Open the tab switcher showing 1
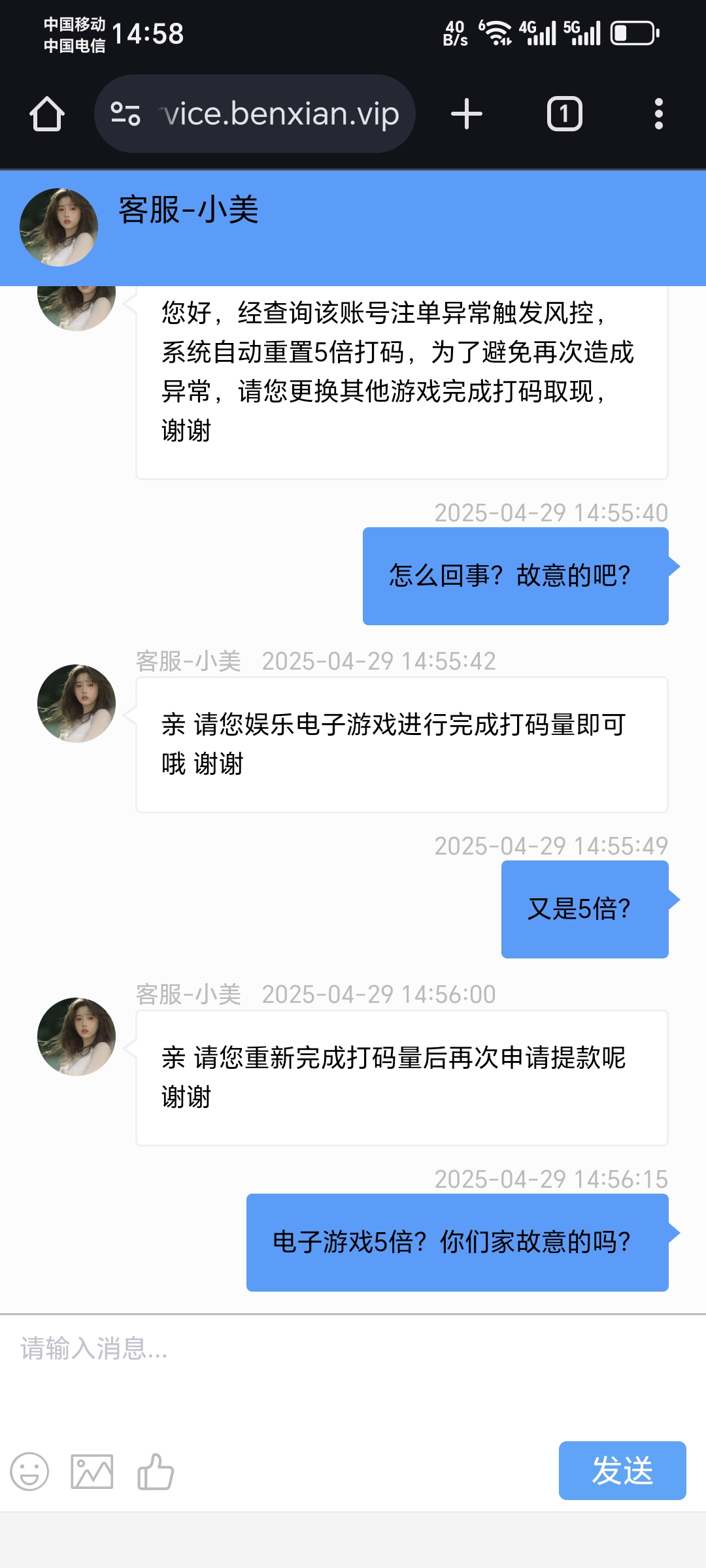Screen dimensions: 706x1568 (x=563, y=114)
